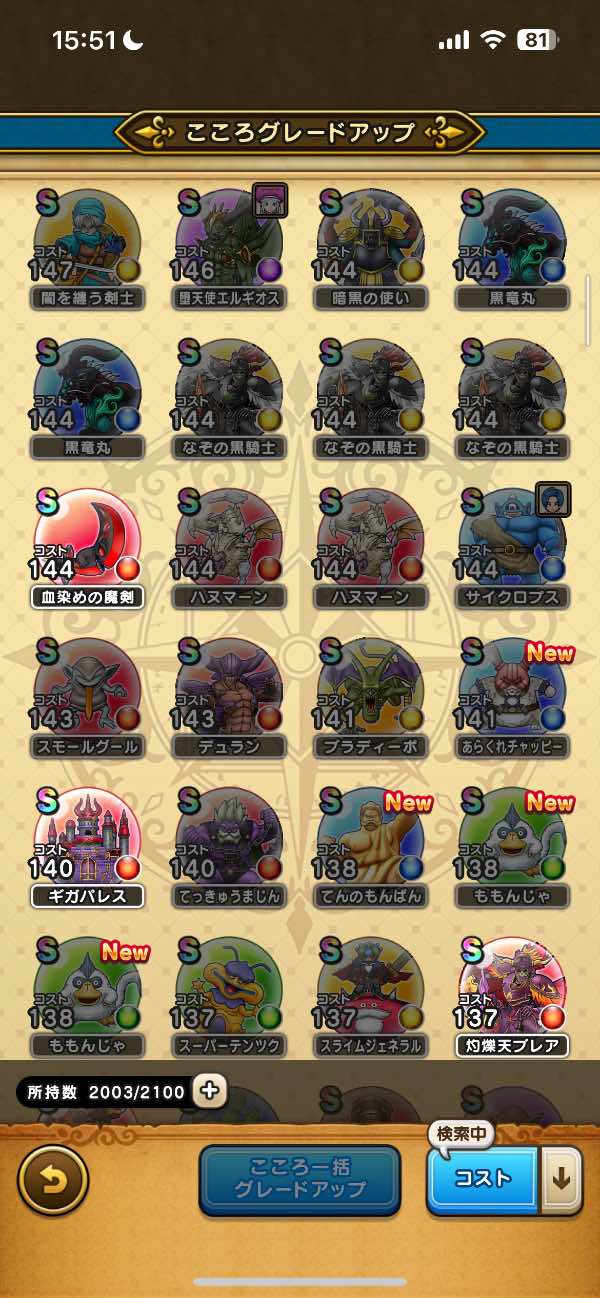Viewport: 600px width, 1298px height.
Task: Go back with the return arrow button
Action: click(x=53, y=1180)
